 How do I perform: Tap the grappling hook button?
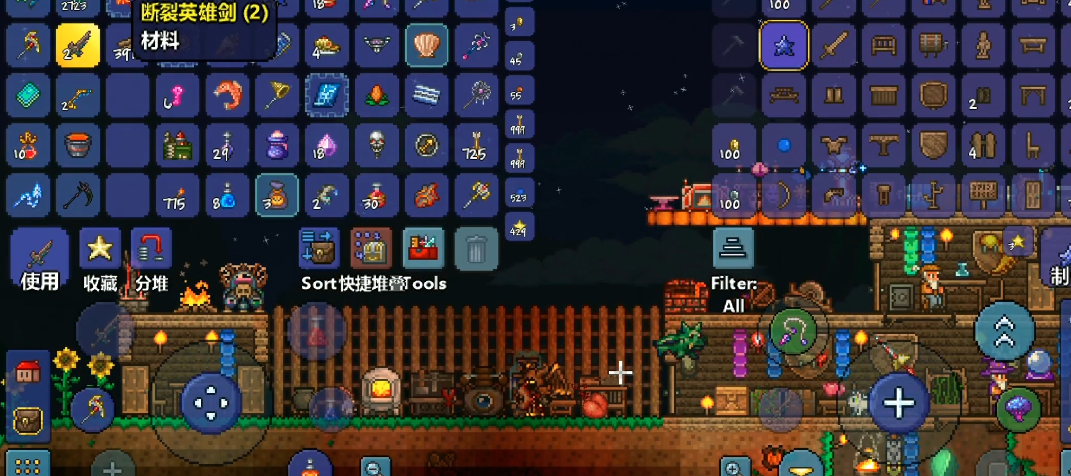pyautogui.click(x=793, y=331)
